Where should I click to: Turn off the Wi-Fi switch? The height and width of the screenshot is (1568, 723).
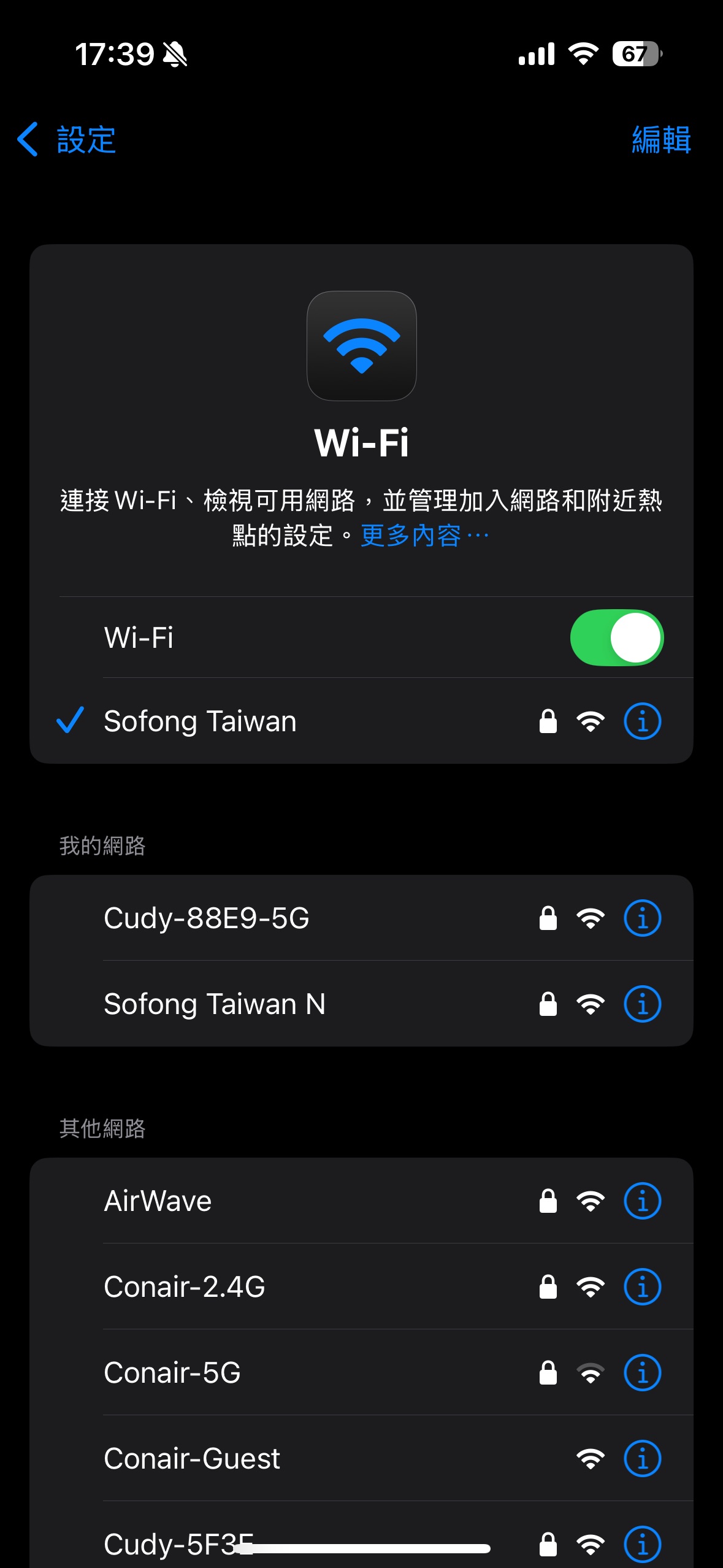click(616, 637)
